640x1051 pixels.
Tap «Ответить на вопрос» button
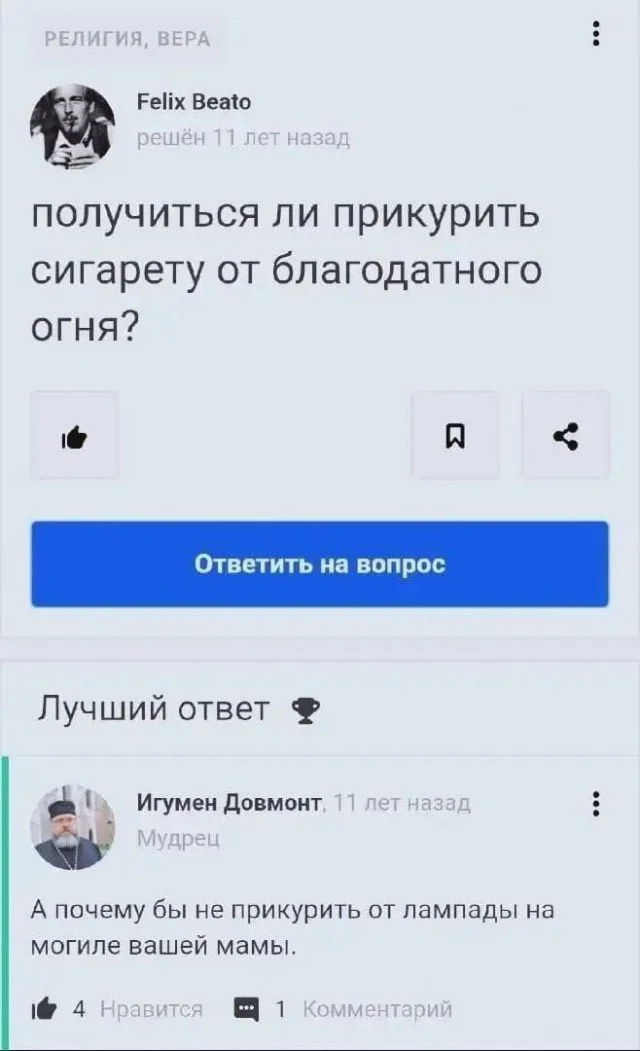(x=320, y=564)
